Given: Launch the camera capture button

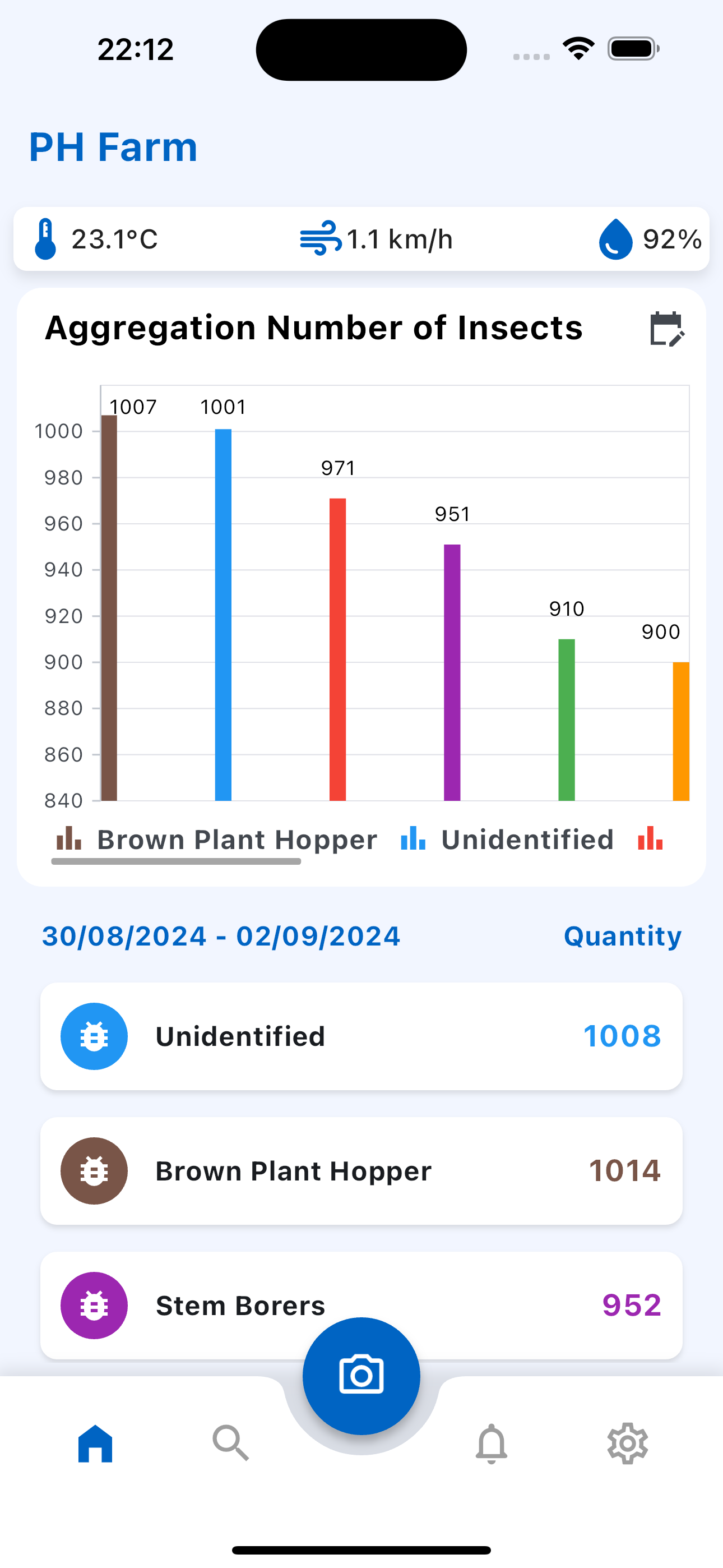Looking at the screenshot, I should pos(361,1376).
